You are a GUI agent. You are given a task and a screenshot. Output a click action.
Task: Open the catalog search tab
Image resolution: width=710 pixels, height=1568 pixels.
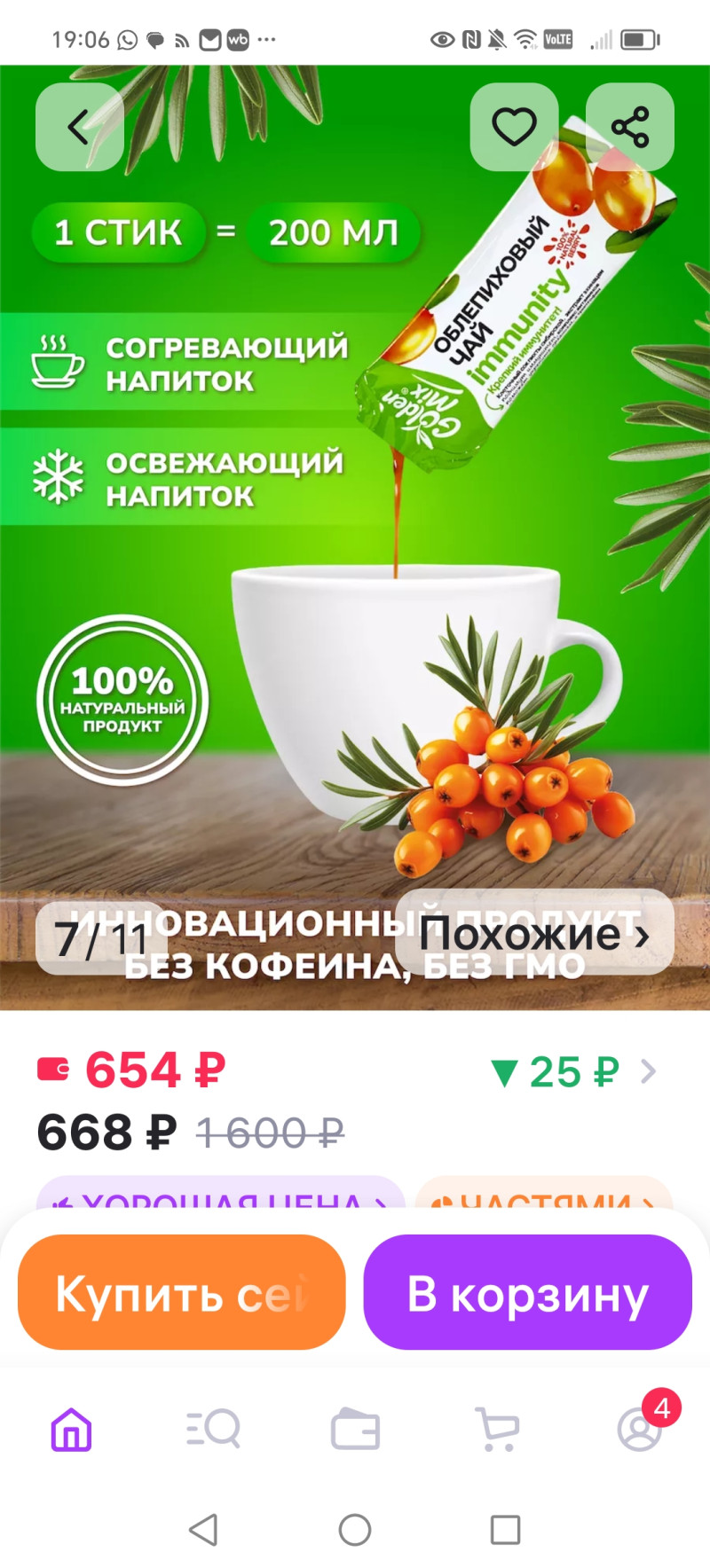[213, 1429]
